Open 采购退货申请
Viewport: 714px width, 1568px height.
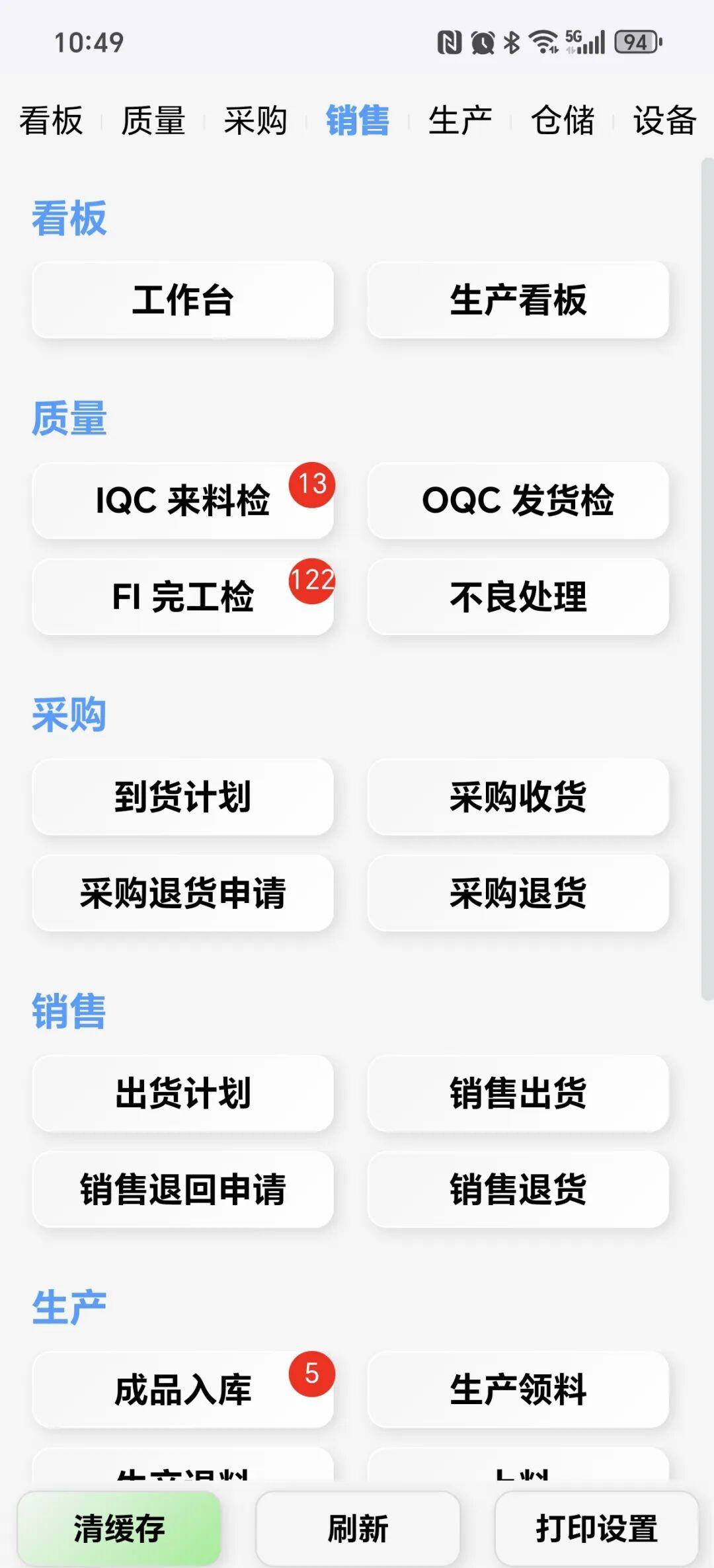click(x=183, y=893)
